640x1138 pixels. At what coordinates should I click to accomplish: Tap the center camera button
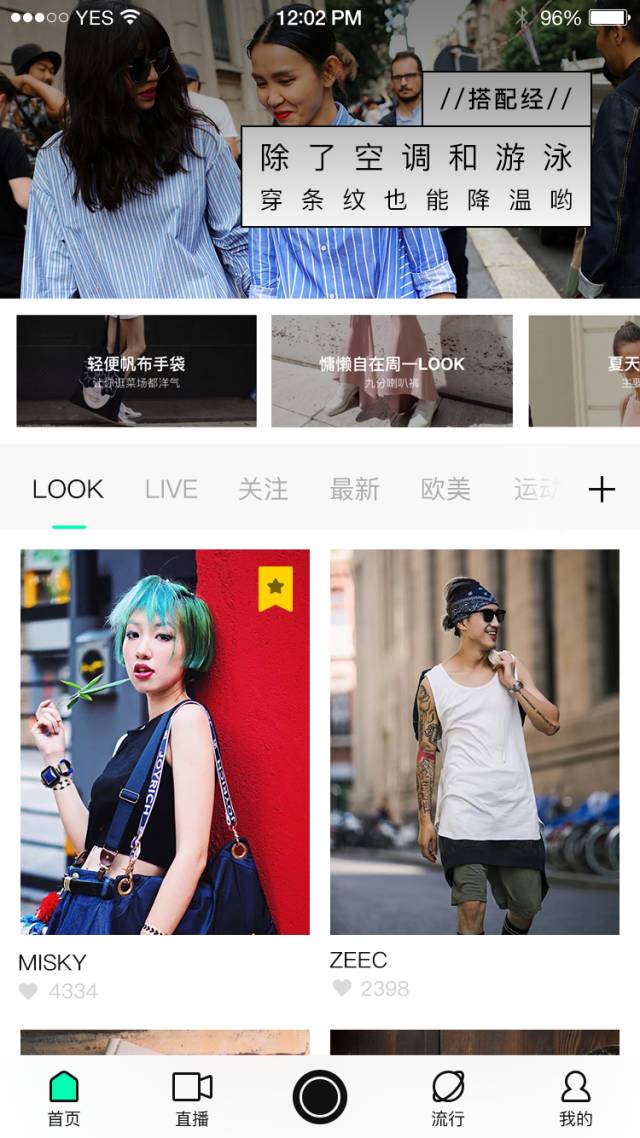click(320, 1096)
